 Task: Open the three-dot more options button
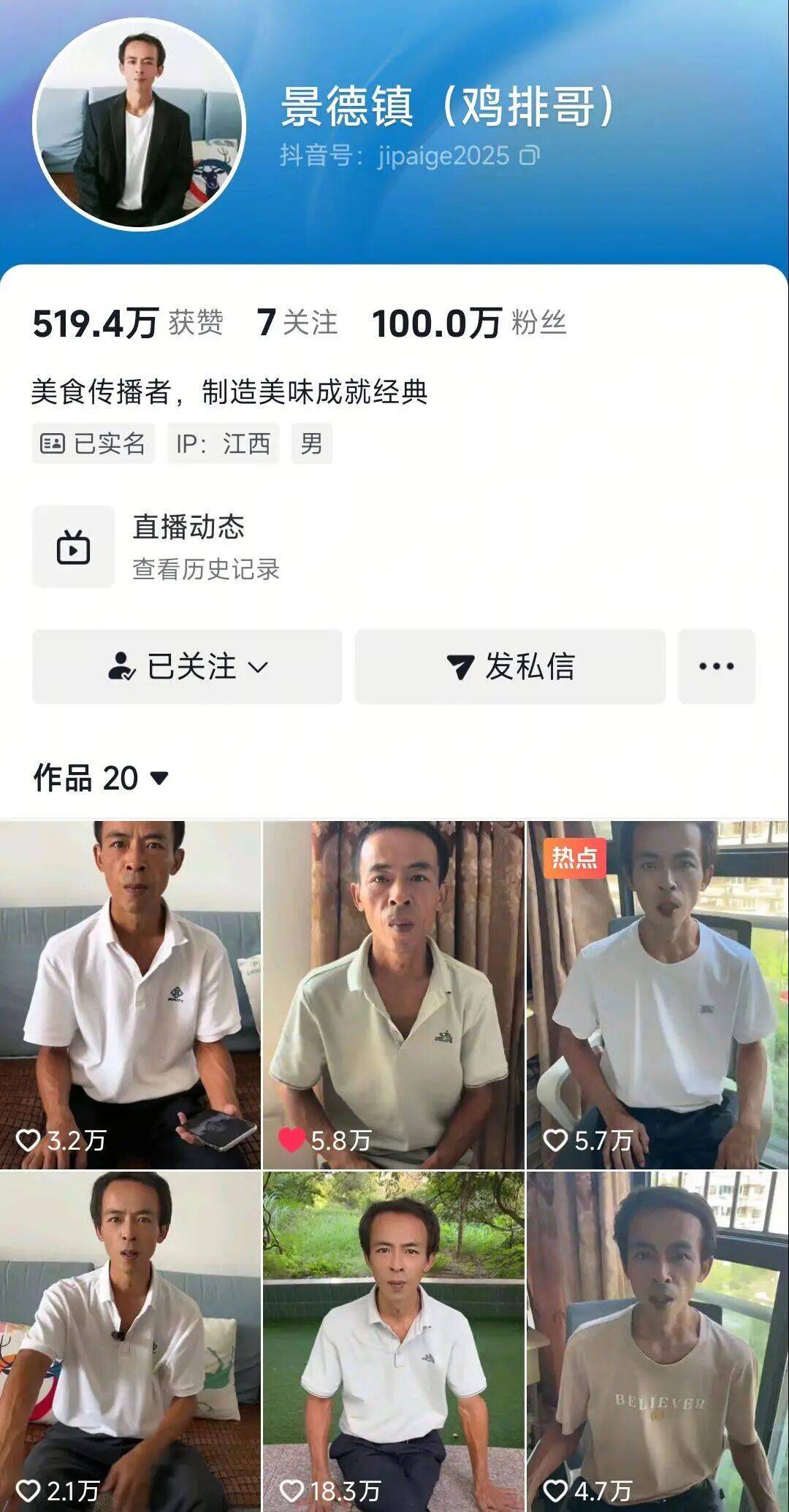716,666
